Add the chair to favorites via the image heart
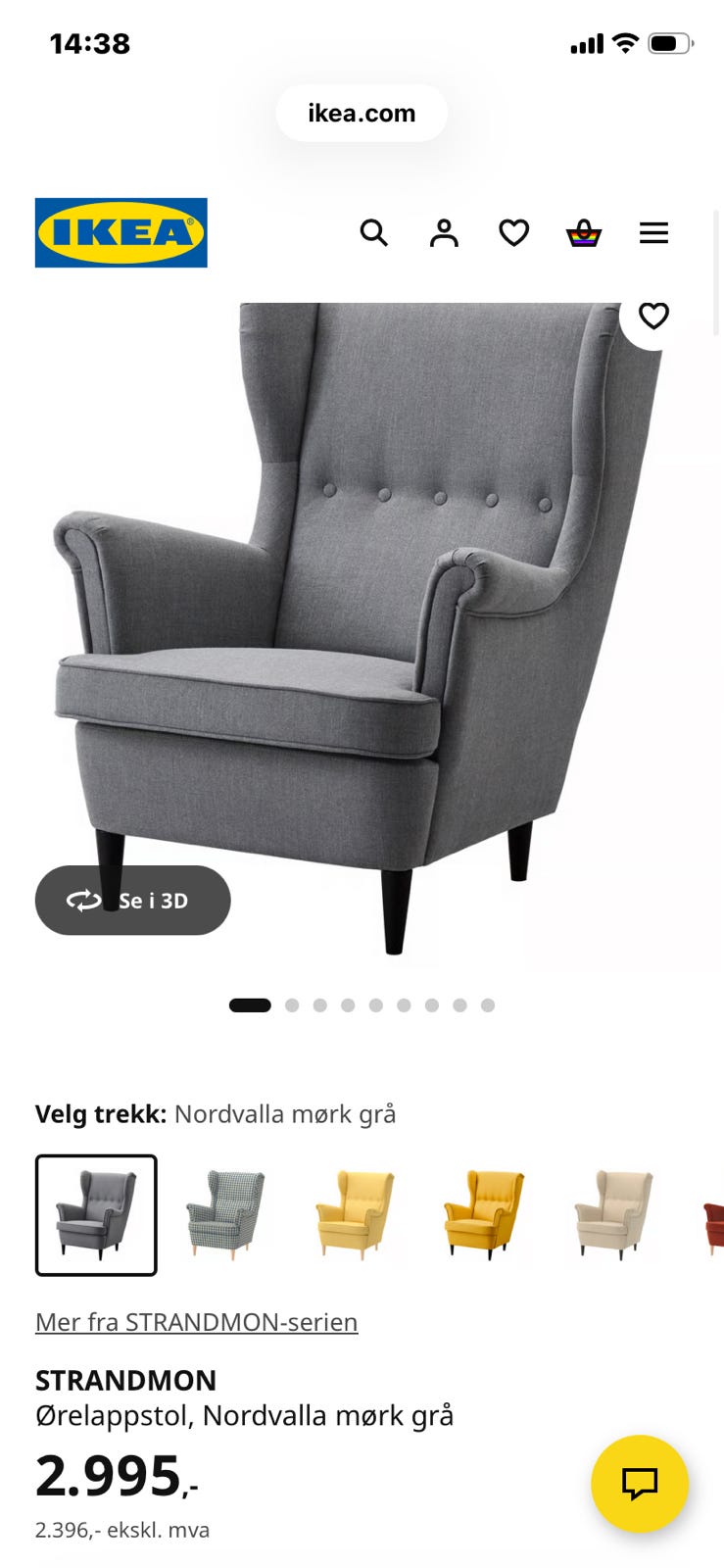Viewport: 724px width, 1568px height. point(652,316)
